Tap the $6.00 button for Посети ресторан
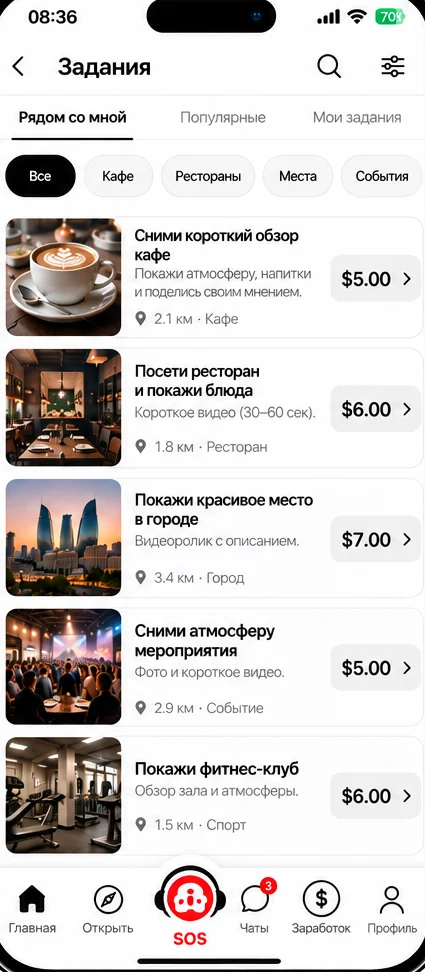This screenshot has height=972, width=425. [375, 409]
